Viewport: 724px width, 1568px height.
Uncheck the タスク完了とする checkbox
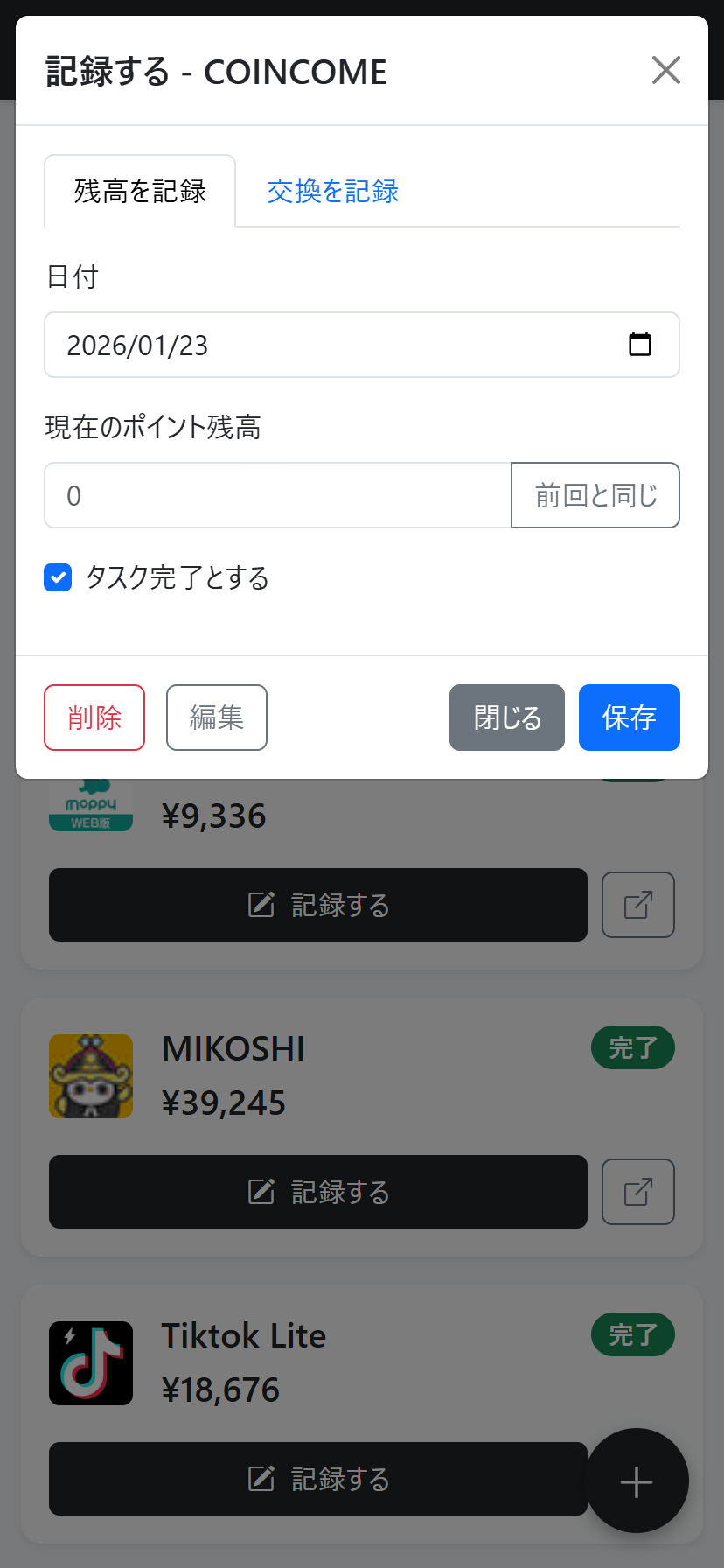click(58, 577)
